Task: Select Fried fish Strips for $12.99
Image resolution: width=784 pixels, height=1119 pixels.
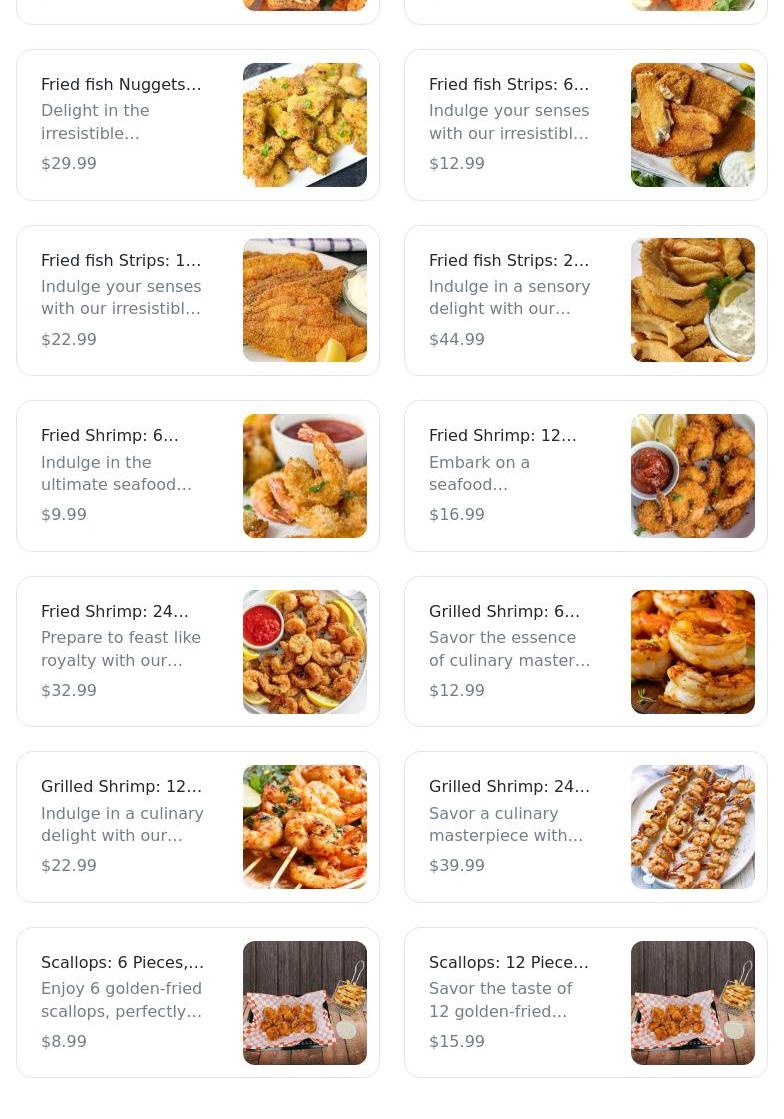Action: (586, 125)
